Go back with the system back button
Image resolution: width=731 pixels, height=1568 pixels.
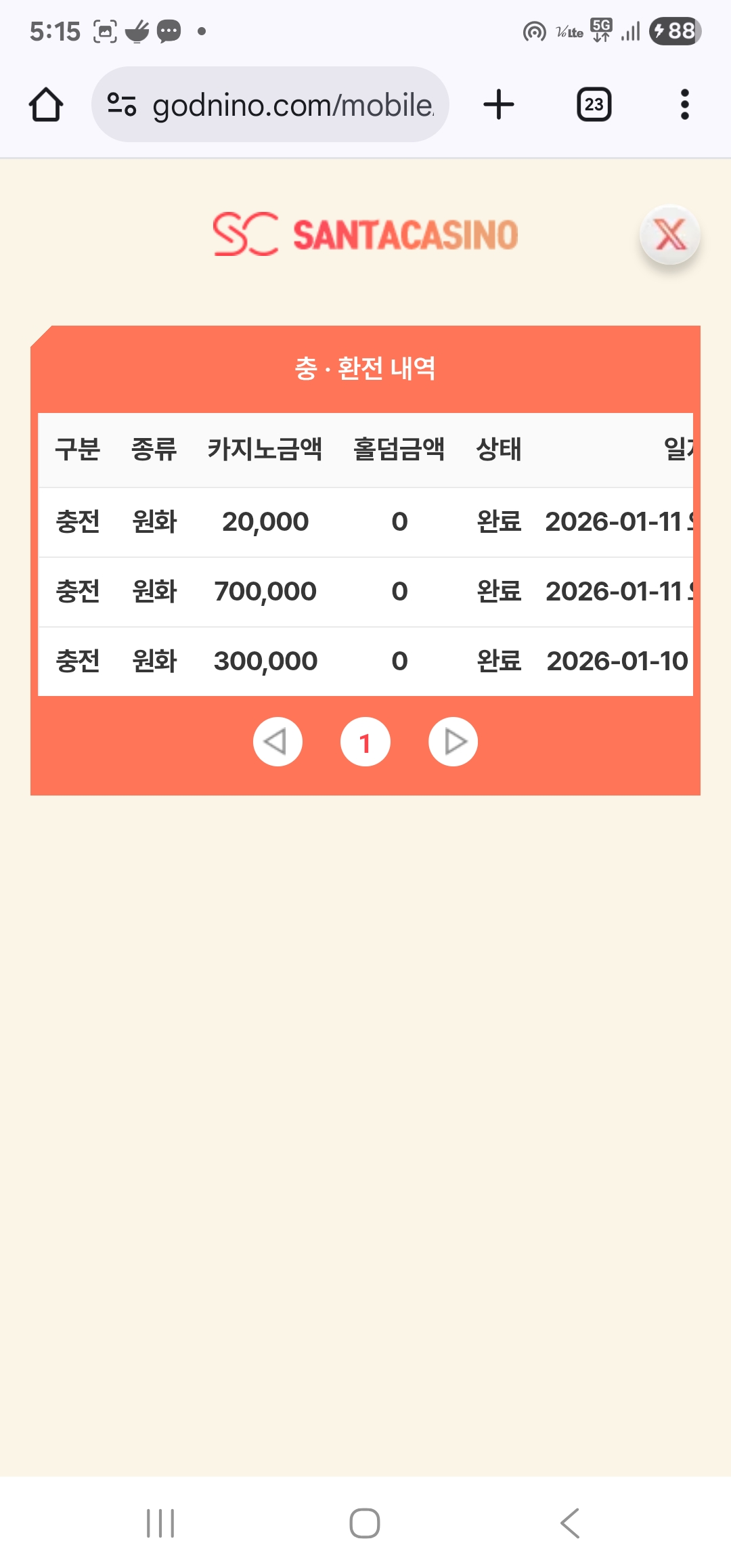pyautogui.click(x=570, y=1523)
